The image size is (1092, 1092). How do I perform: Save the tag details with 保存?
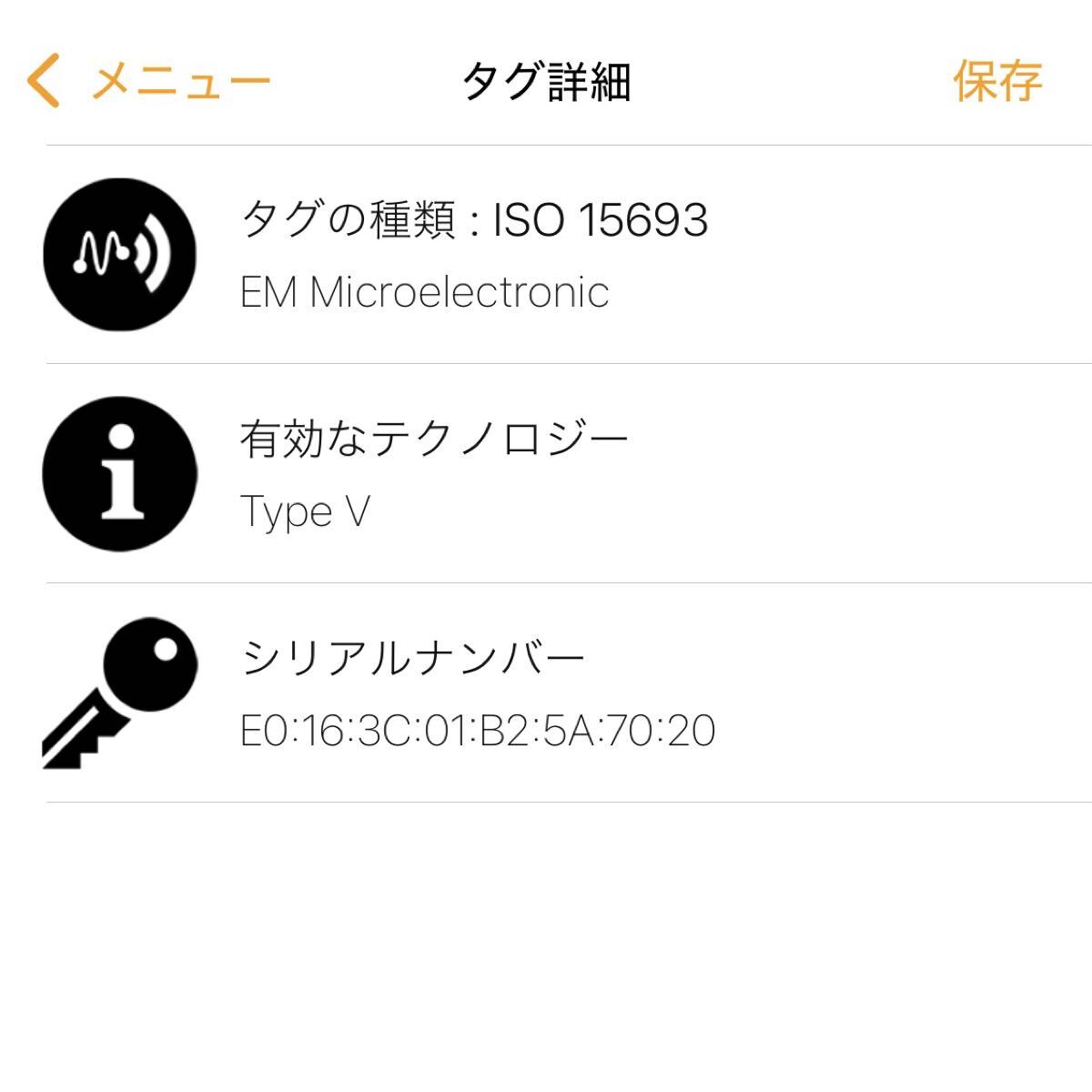pos(996,82)
